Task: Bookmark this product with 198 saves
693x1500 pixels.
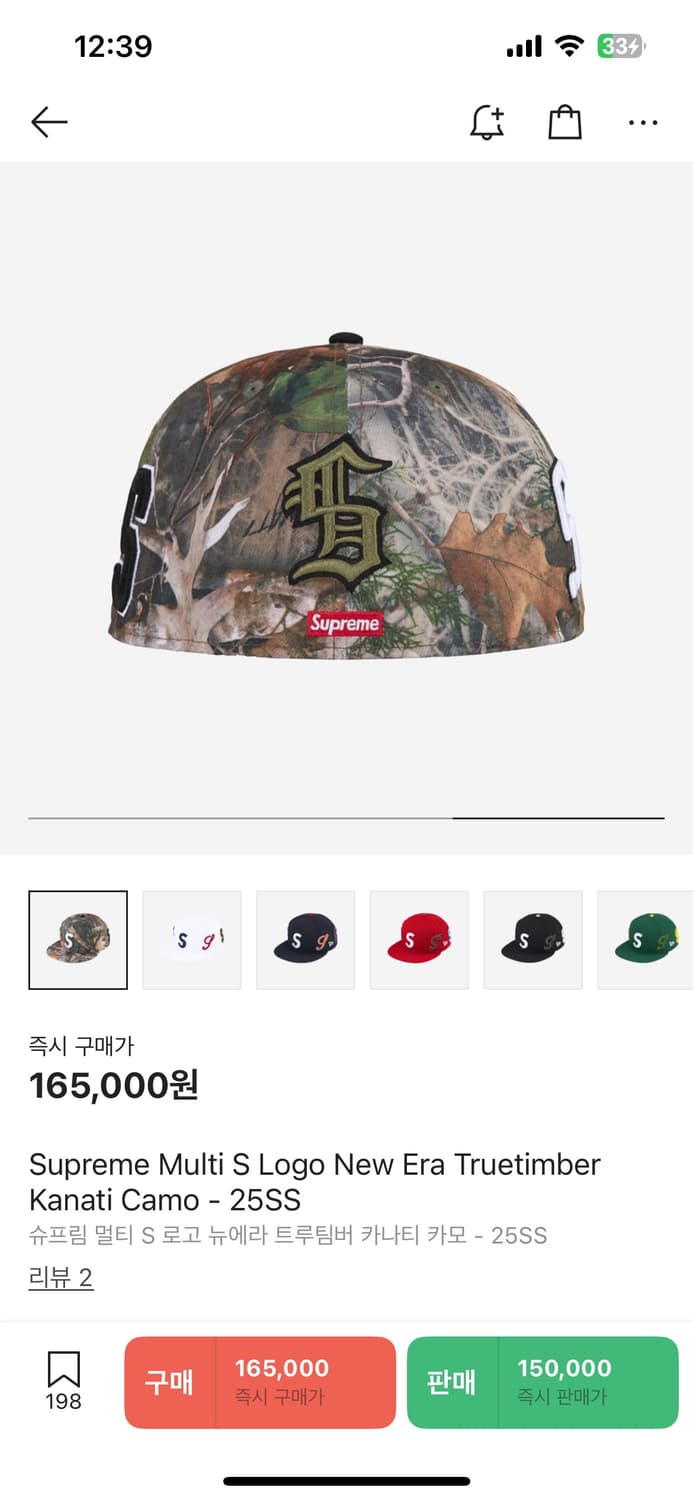Action: point(63,1380)
